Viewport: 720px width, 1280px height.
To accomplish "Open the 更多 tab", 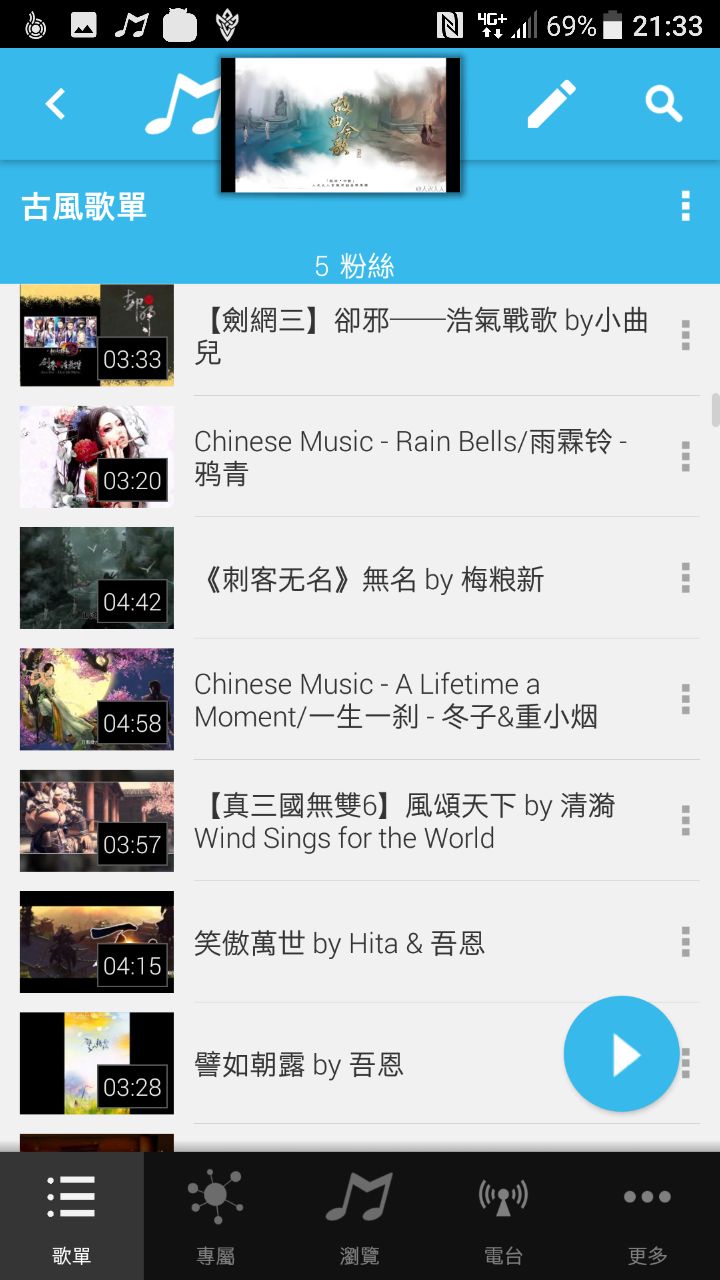I will point(647,1216).
